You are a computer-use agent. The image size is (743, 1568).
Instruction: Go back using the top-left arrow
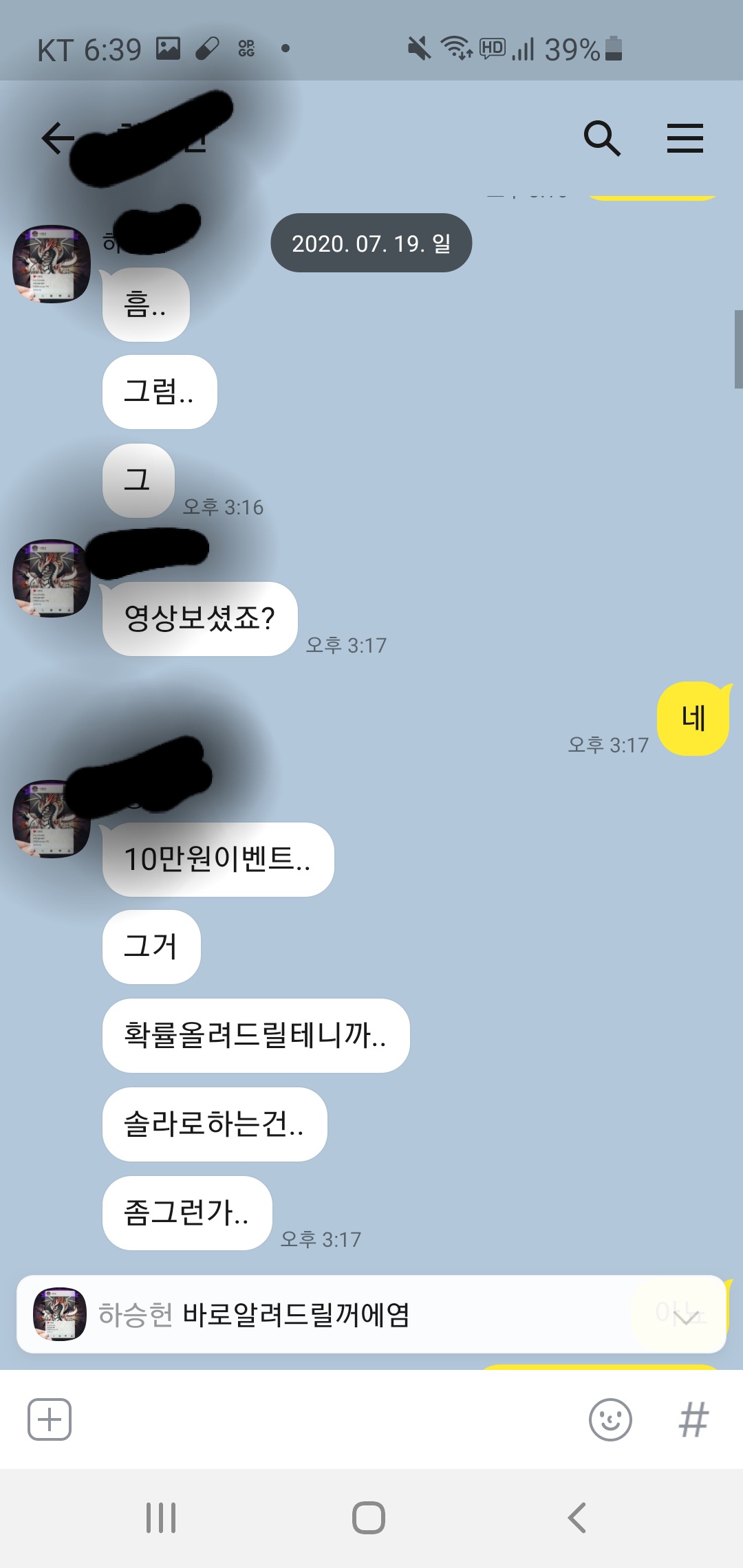point(58,138)
